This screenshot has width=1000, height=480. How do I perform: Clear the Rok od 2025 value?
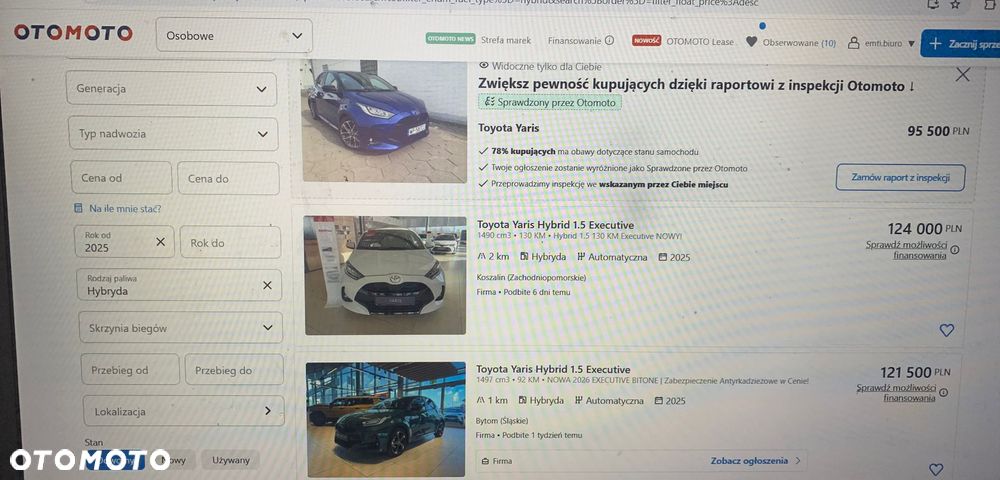click(161, 242)
